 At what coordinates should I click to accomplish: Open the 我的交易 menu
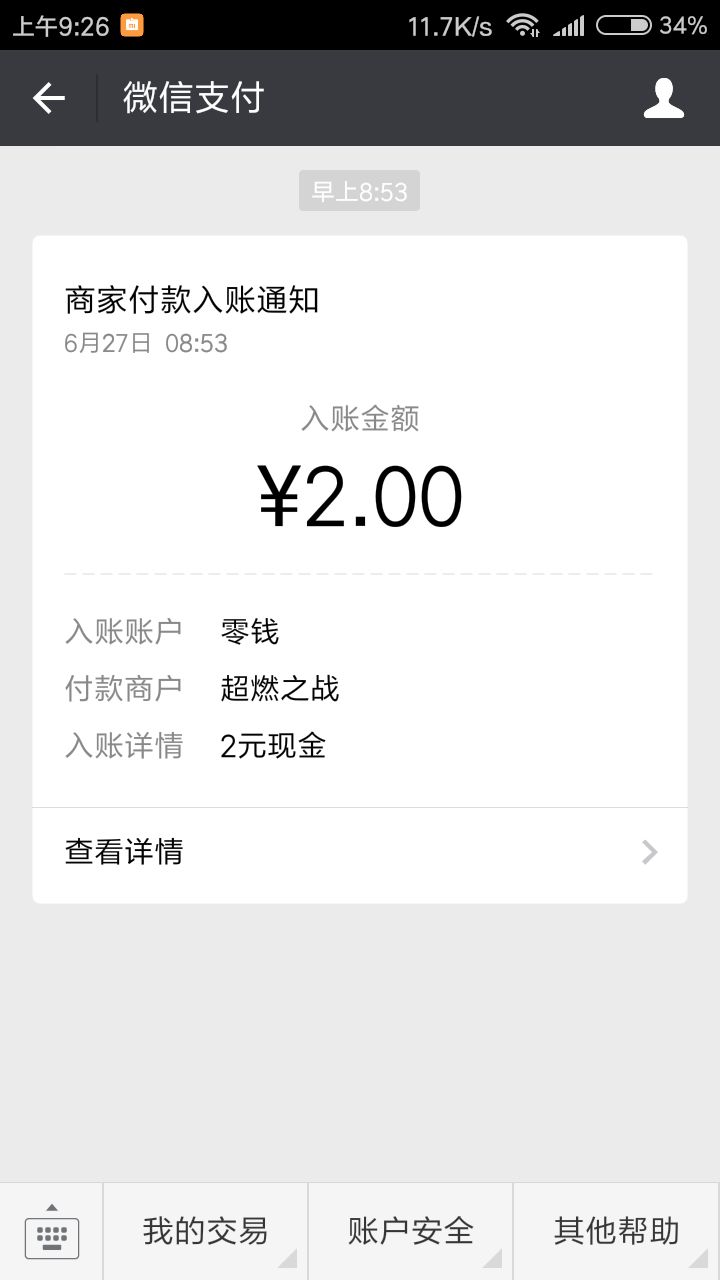[205, 1231]
